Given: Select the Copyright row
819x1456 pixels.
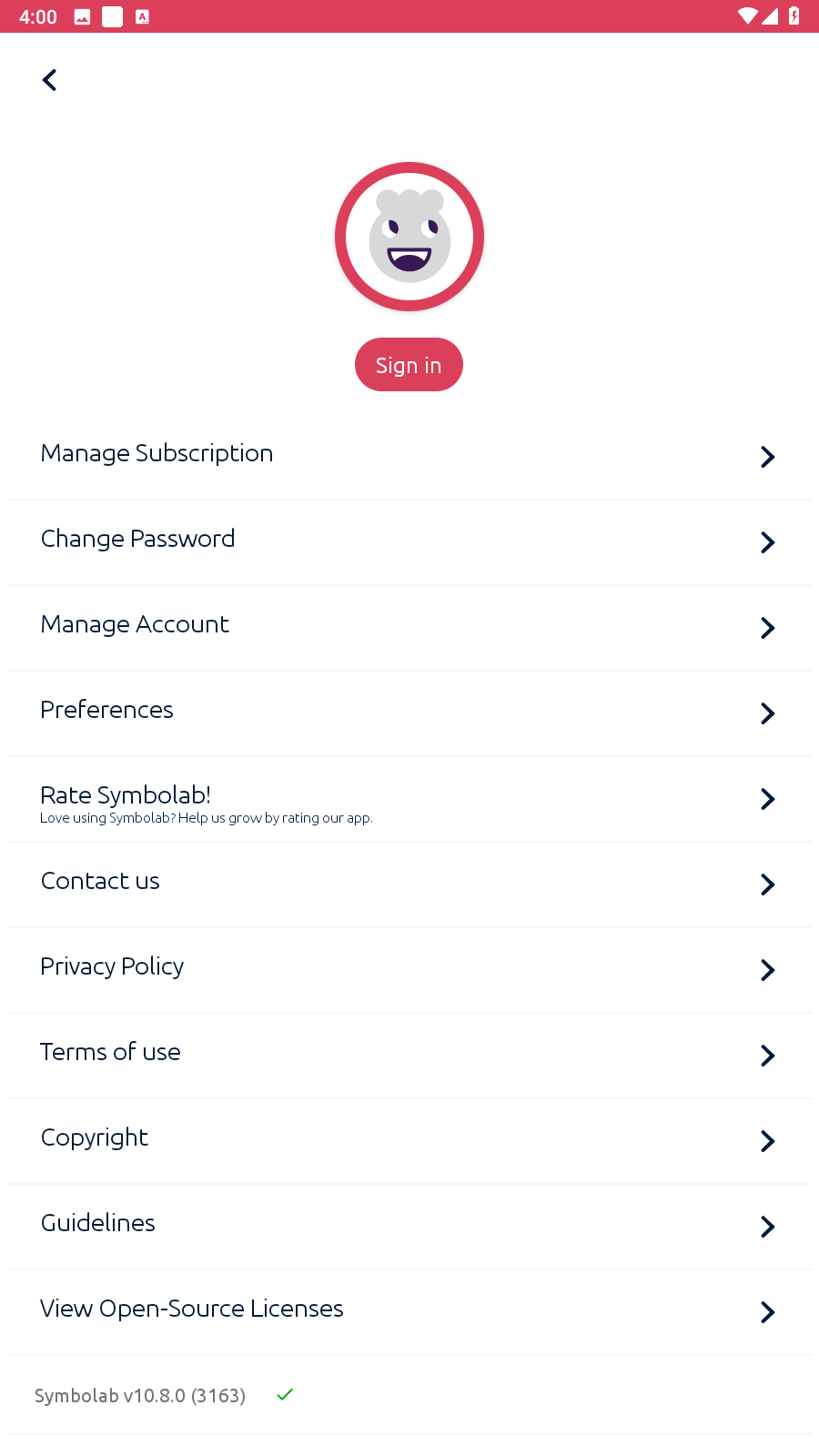Looking at the screenshot, I should tap(409, 1141).
